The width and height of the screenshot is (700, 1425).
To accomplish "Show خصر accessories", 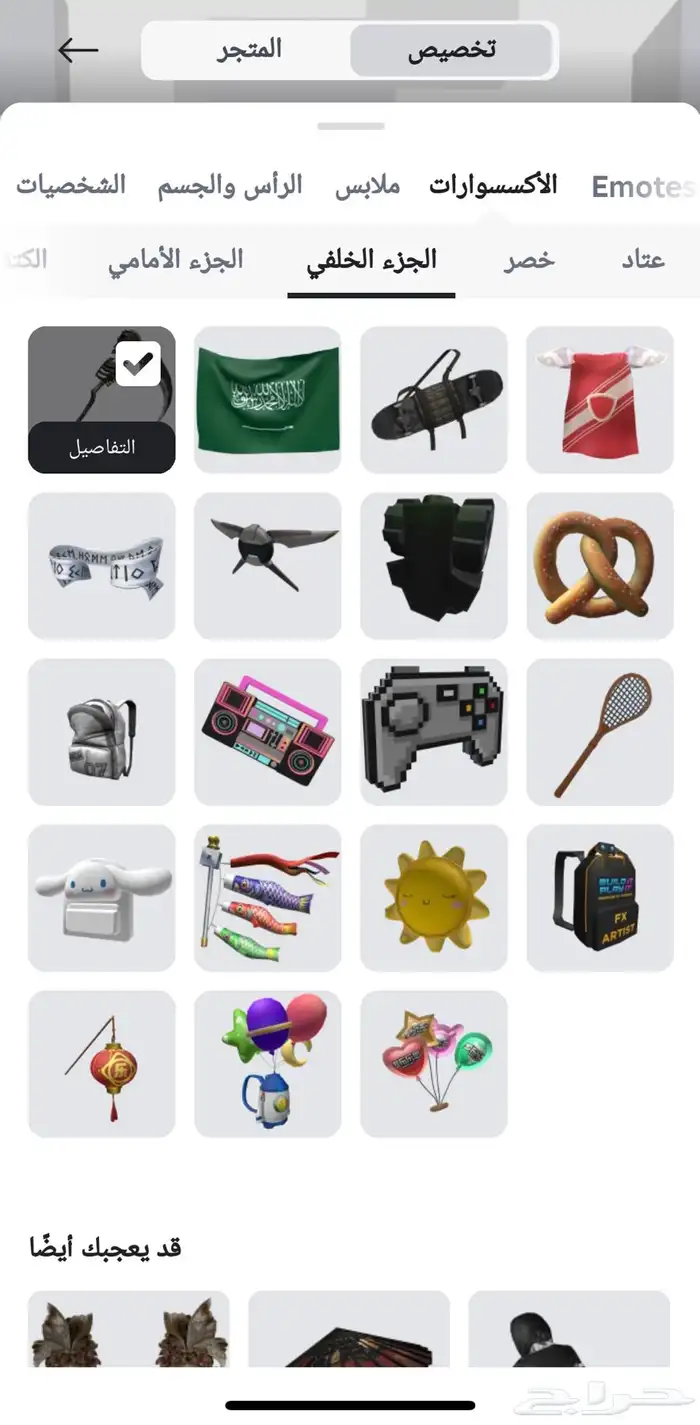I will pyautogui.click(x=529, y=261).
